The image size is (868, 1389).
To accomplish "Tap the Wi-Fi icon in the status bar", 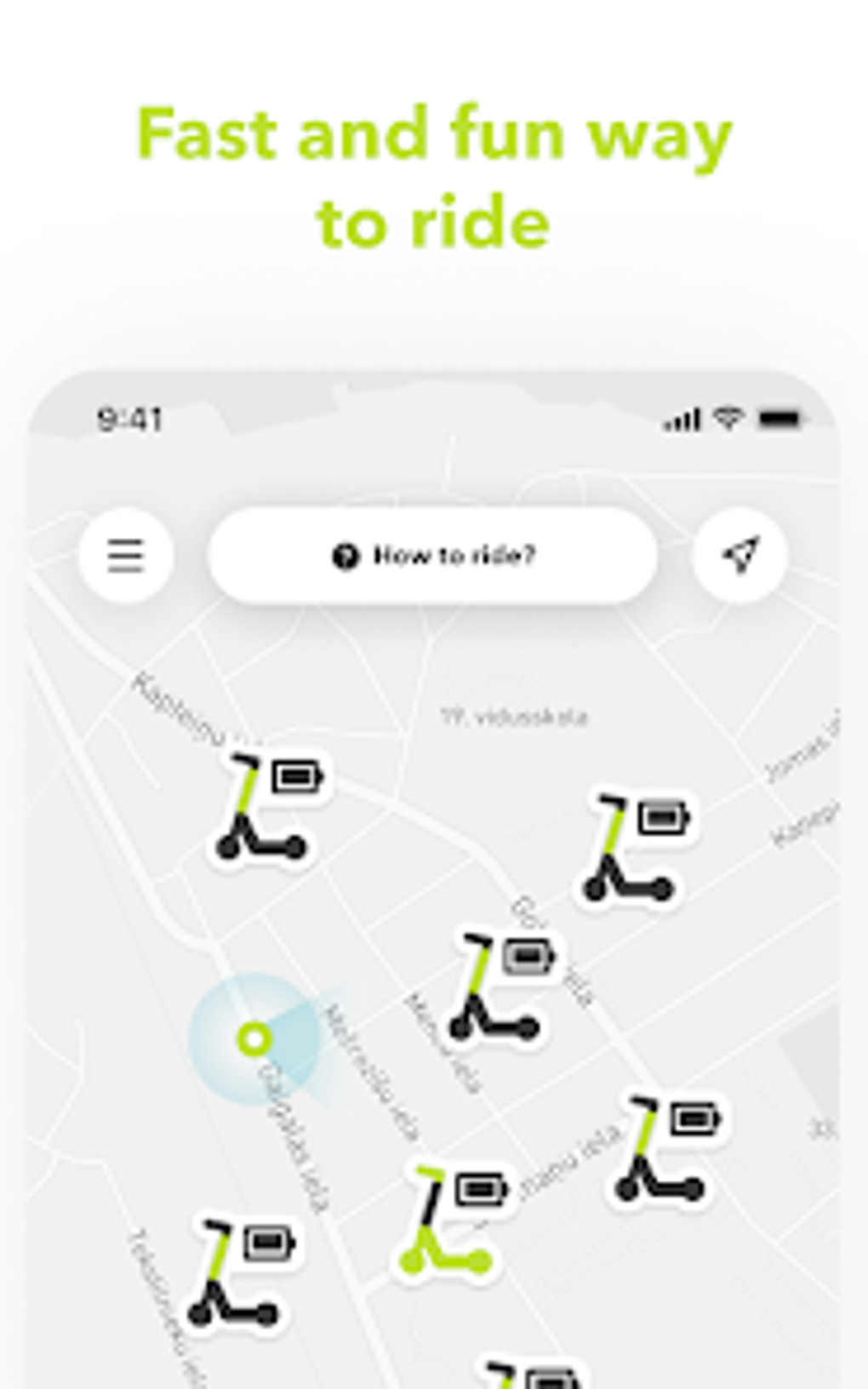I will [726, 418].
